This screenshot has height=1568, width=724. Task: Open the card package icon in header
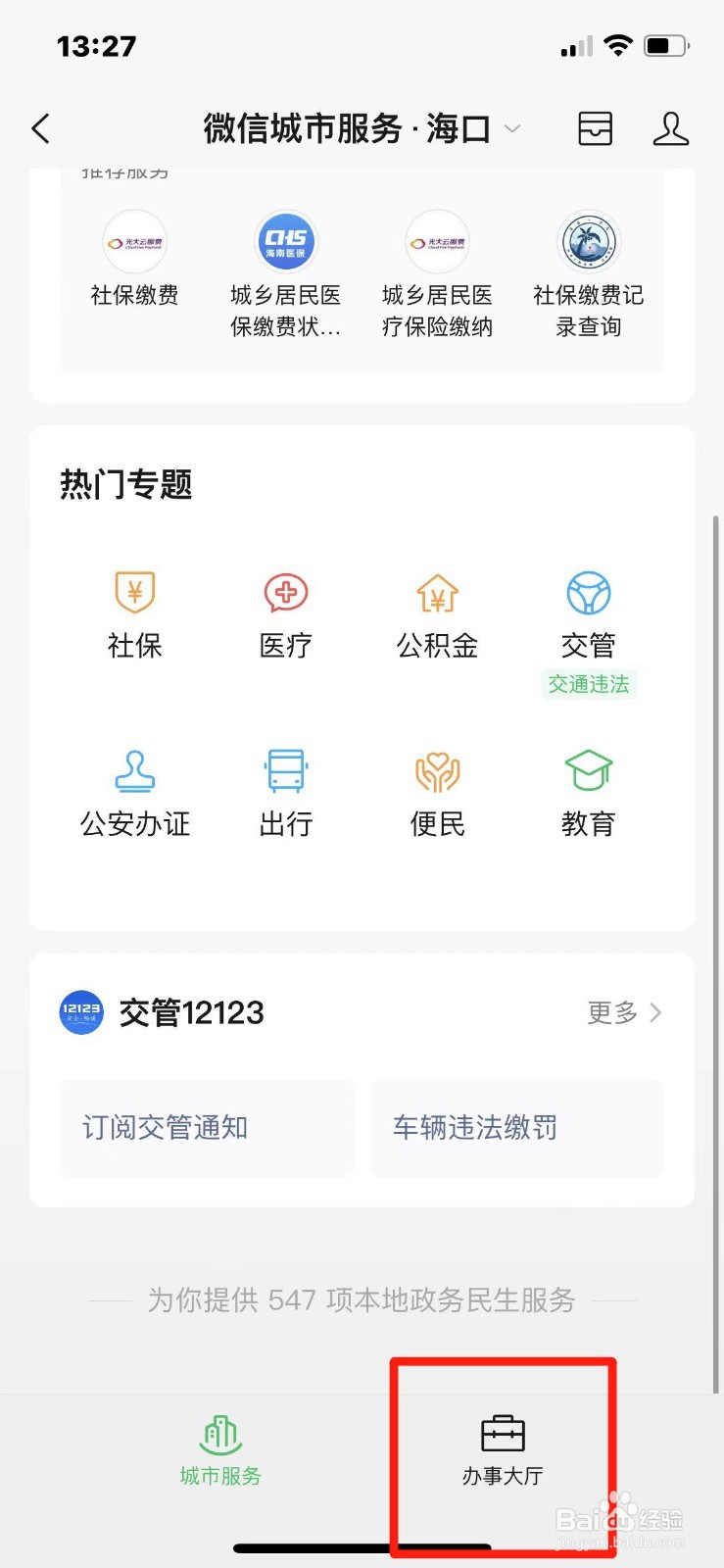coord(595,128)
